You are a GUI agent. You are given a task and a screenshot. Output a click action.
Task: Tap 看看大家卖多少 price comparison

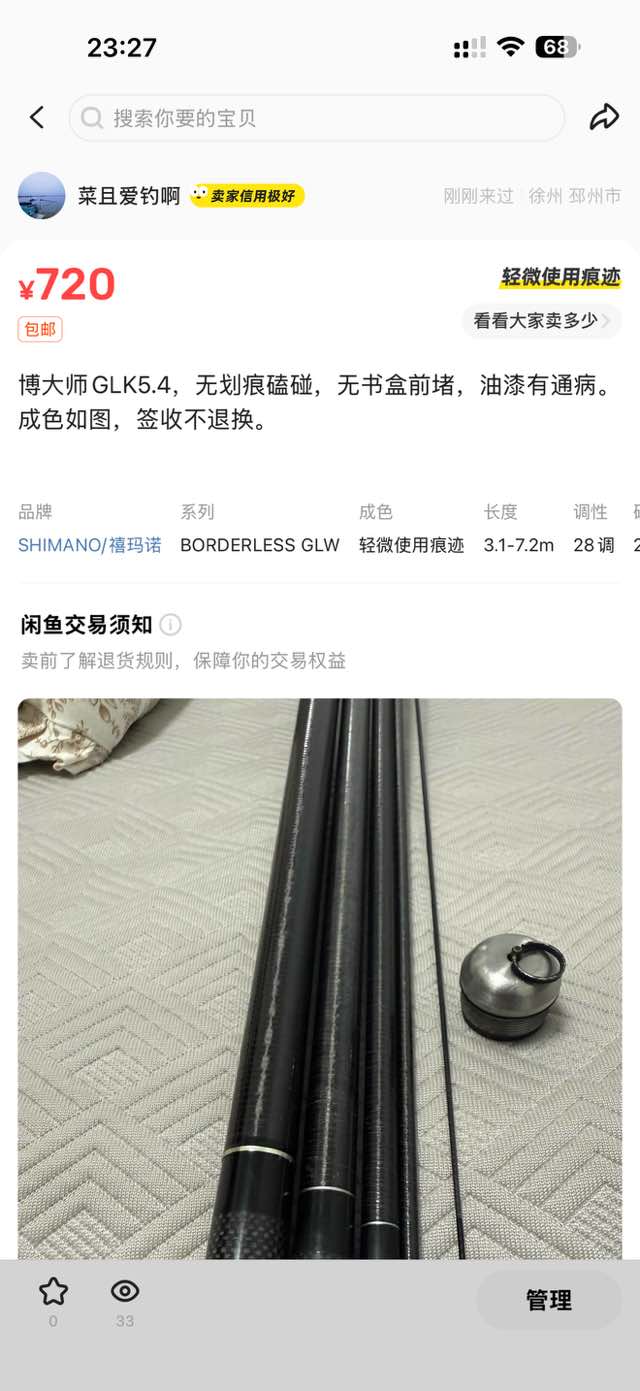click(541, 321)
